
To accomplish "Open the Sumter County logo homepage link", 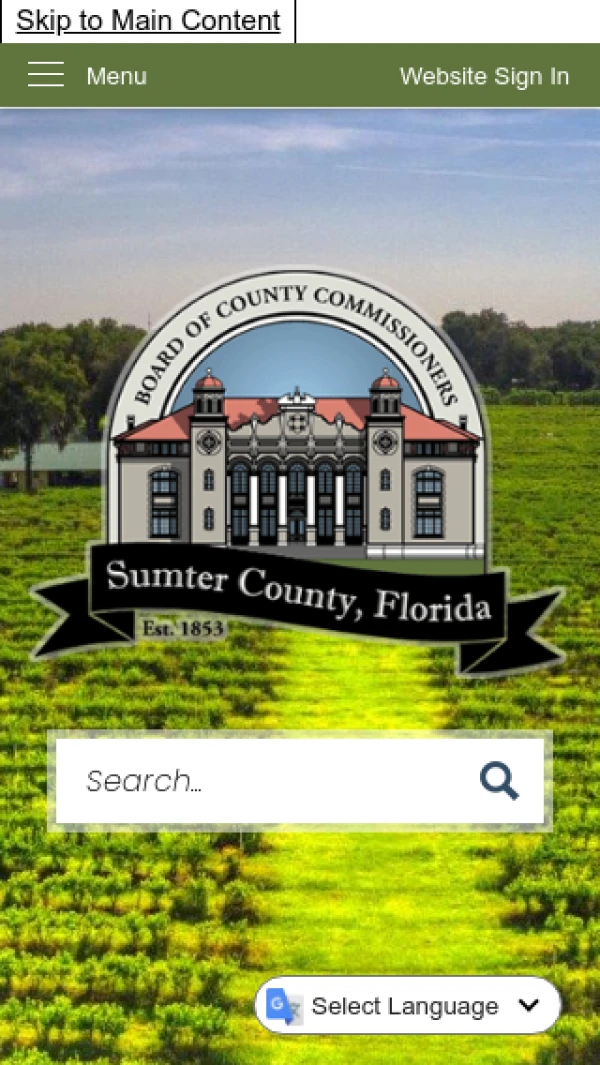I will pyautogui.click(x=297, y=470).
